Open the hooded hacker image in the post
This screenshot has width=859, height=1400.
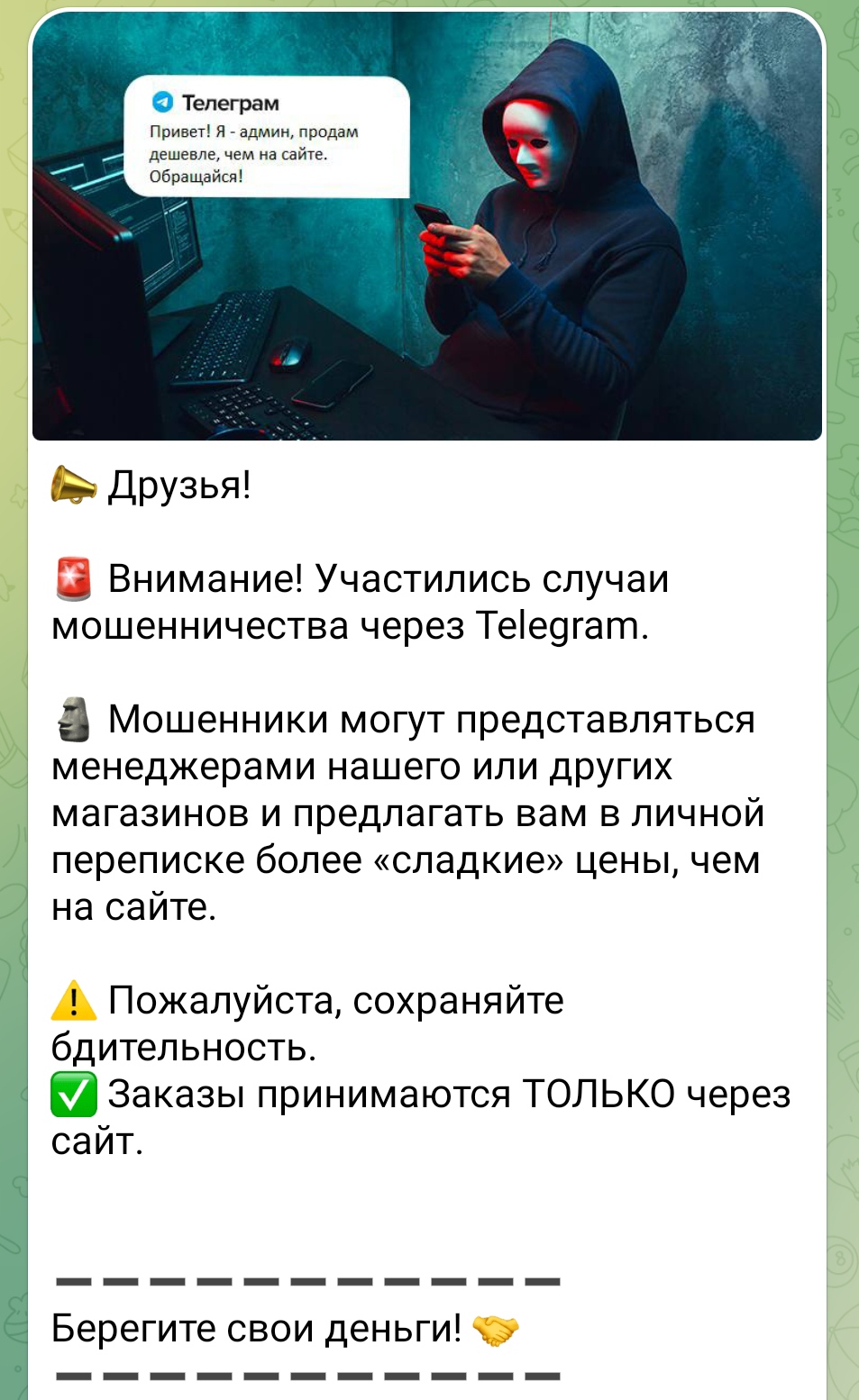[427, 225]
